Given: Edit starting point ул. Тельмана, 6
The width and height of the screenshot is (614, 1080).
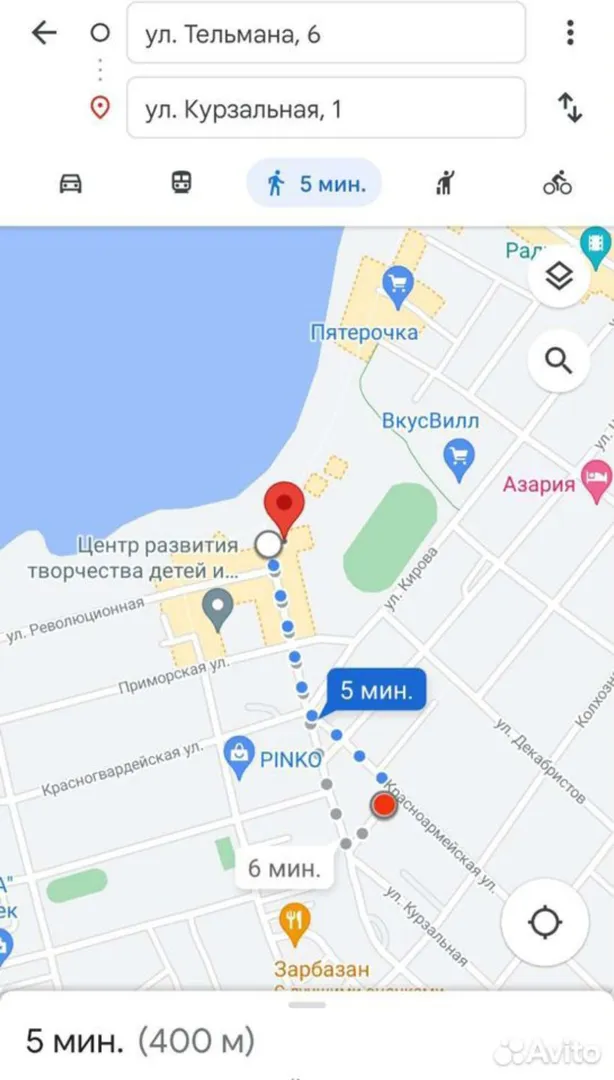Looking at the screenshot, I should click(x=325, y=34).
